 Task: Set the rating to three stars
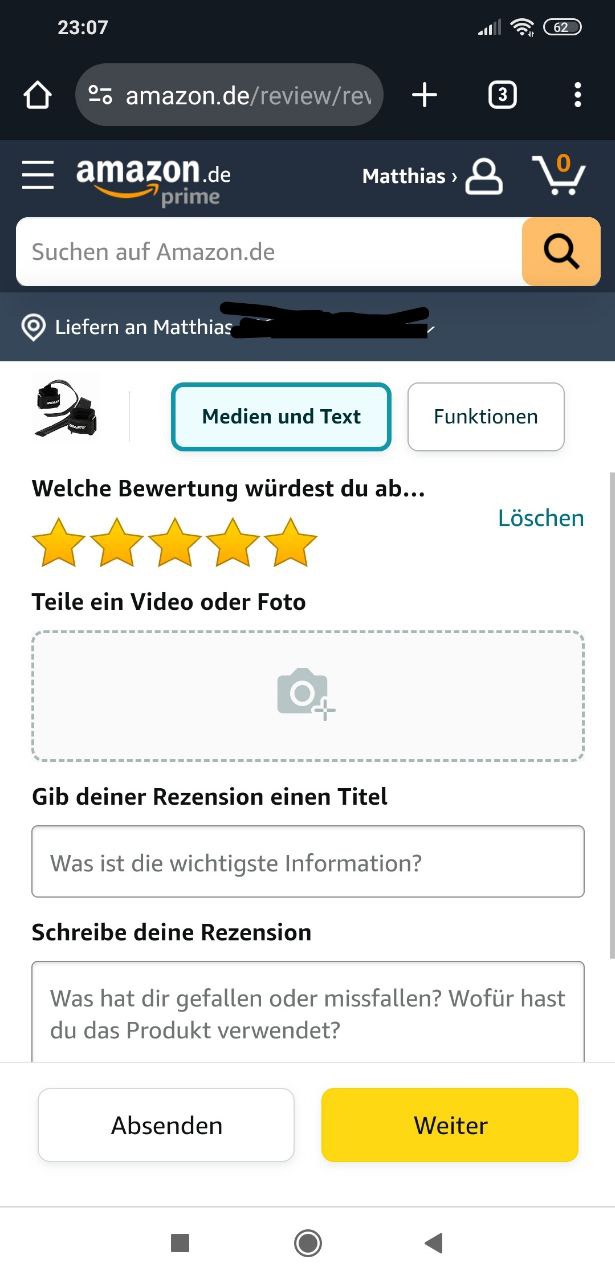(175, 543)
